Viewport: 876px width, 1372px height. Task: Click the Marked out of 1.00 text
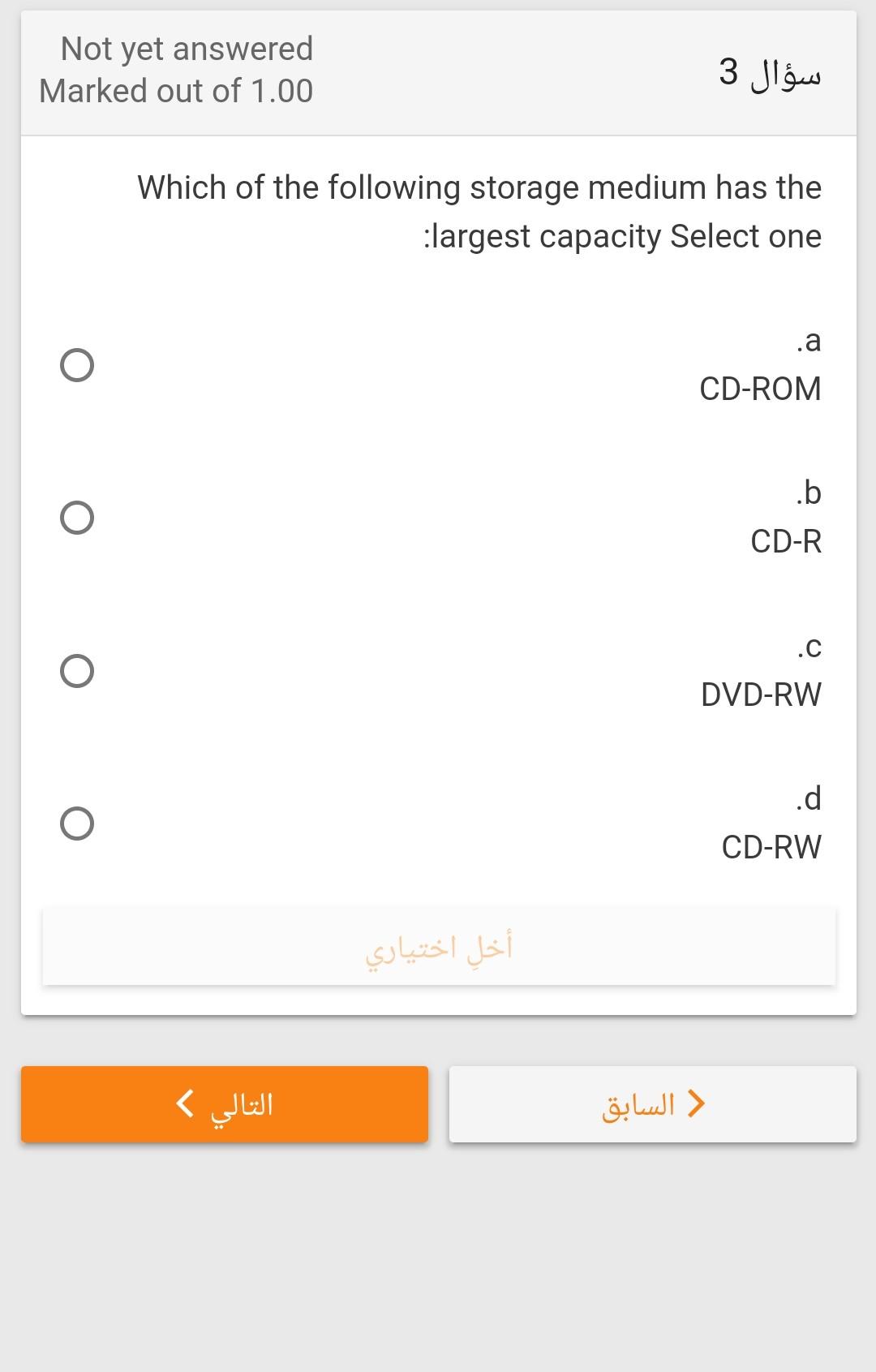tap(178, 91)
